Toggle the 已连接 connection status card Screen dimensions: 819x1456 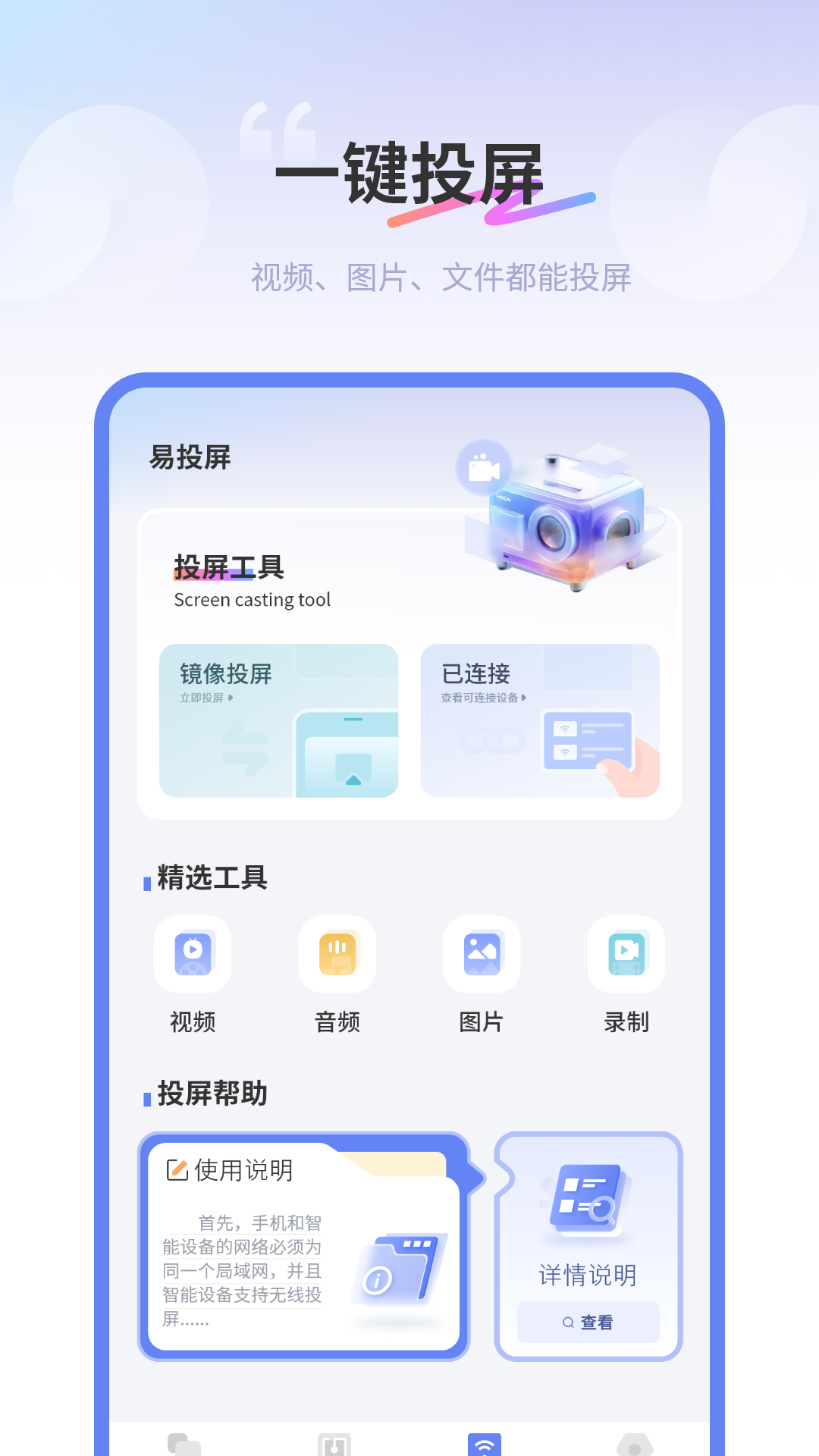(x=539, y=719)
